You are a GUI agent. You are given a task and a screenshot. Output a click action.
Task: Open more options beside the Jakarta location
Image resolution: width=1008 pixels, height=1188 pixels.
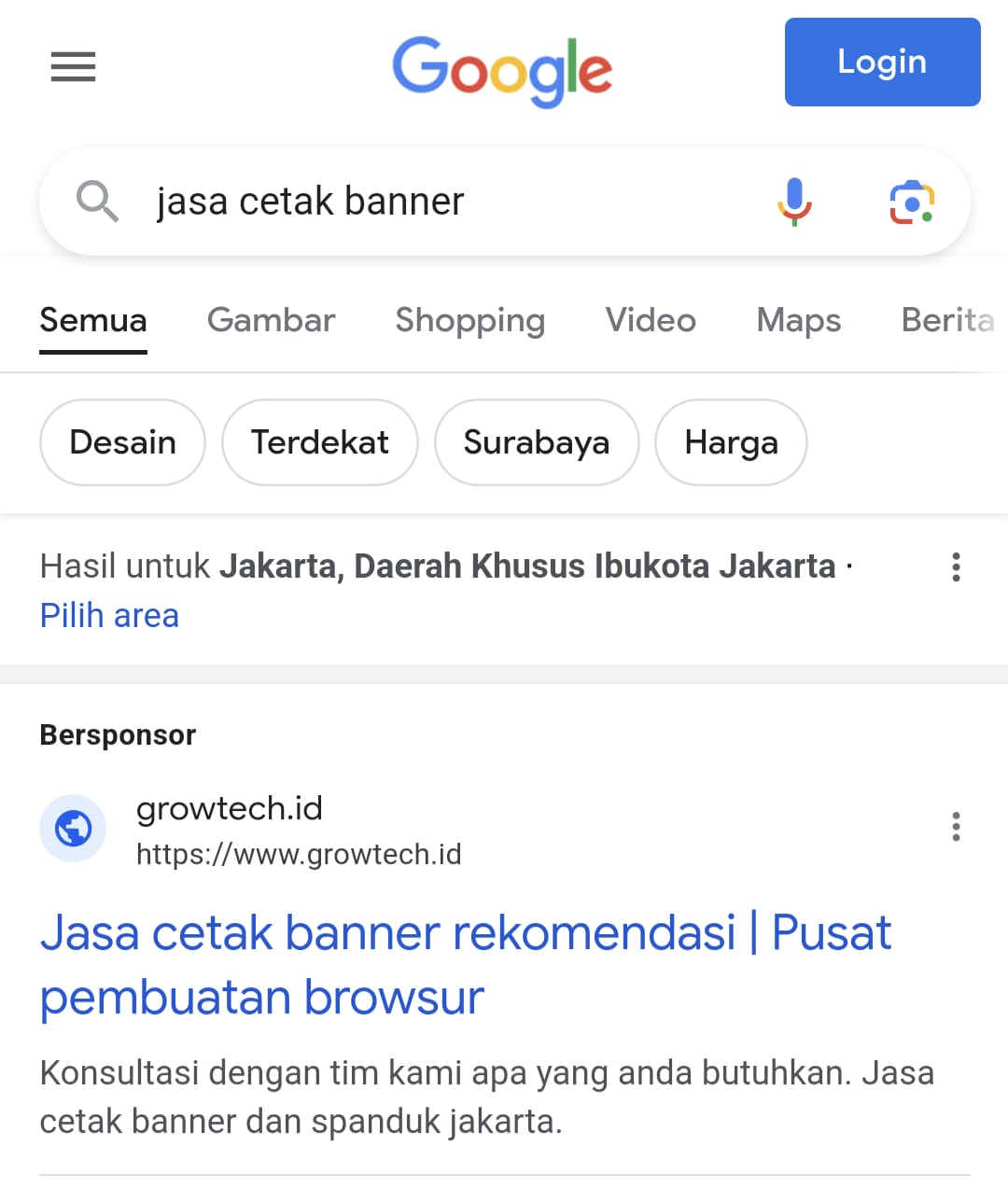[956, 567]
